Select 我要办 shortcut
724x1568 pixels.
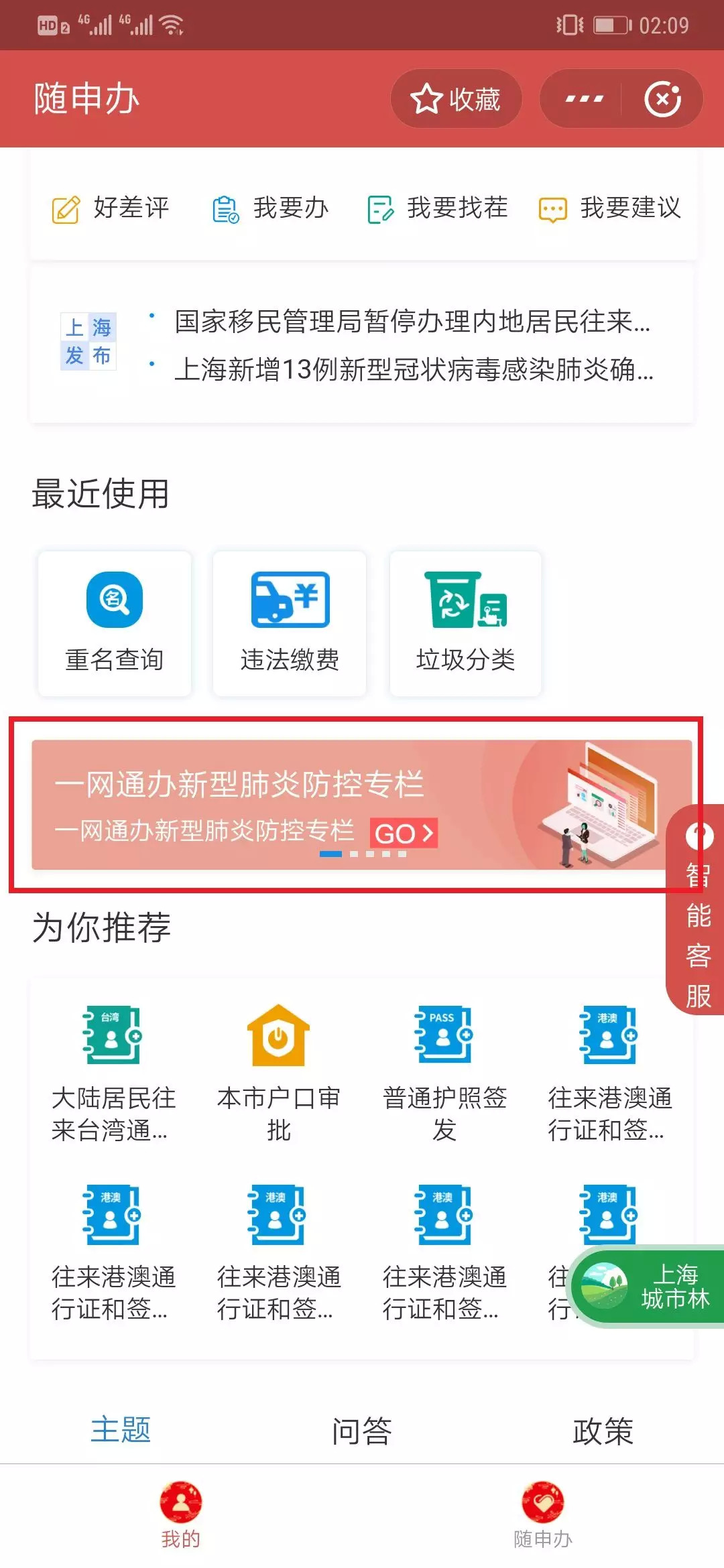pos(271,208)
